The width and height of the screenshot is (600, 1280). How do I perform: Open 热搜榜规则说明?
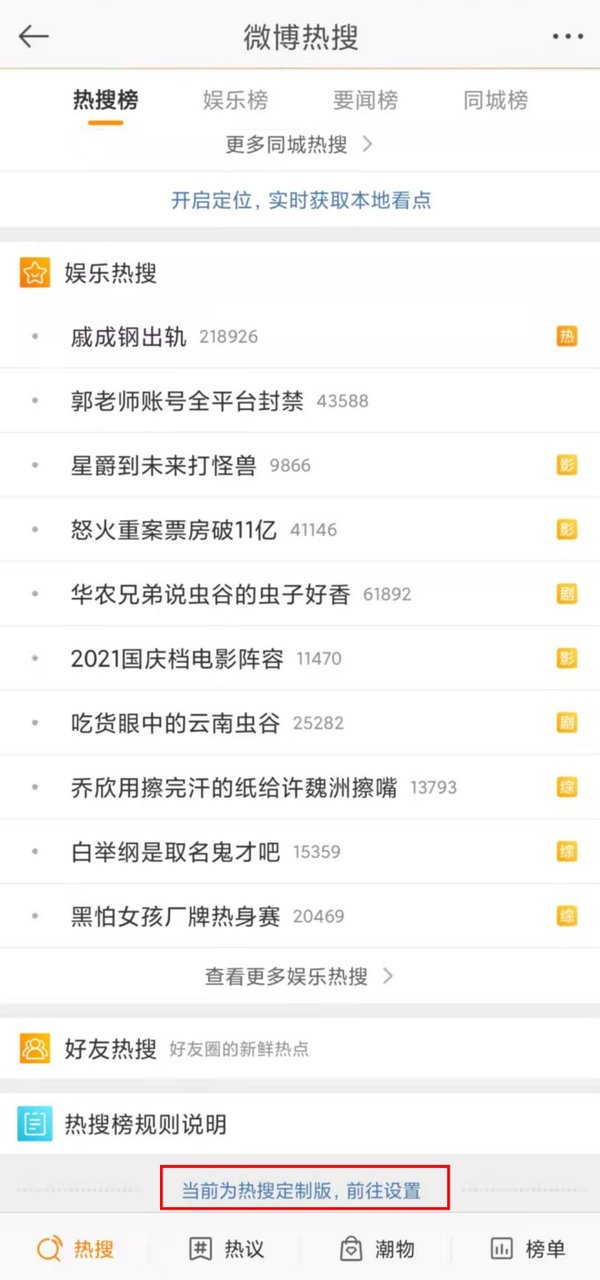click(145, 1125)
